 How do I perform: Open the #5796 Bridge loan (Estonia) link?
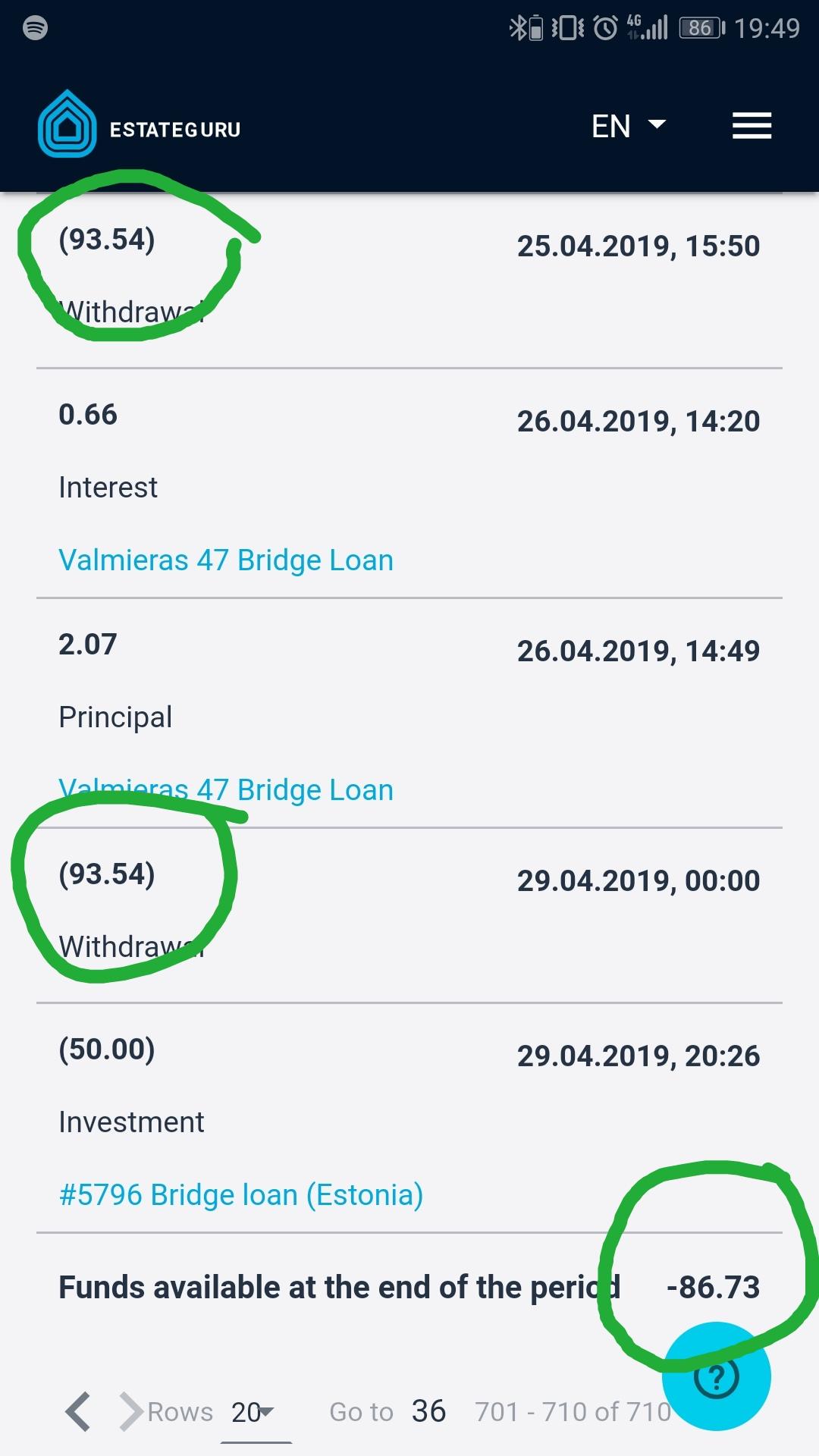[241, 1195]
